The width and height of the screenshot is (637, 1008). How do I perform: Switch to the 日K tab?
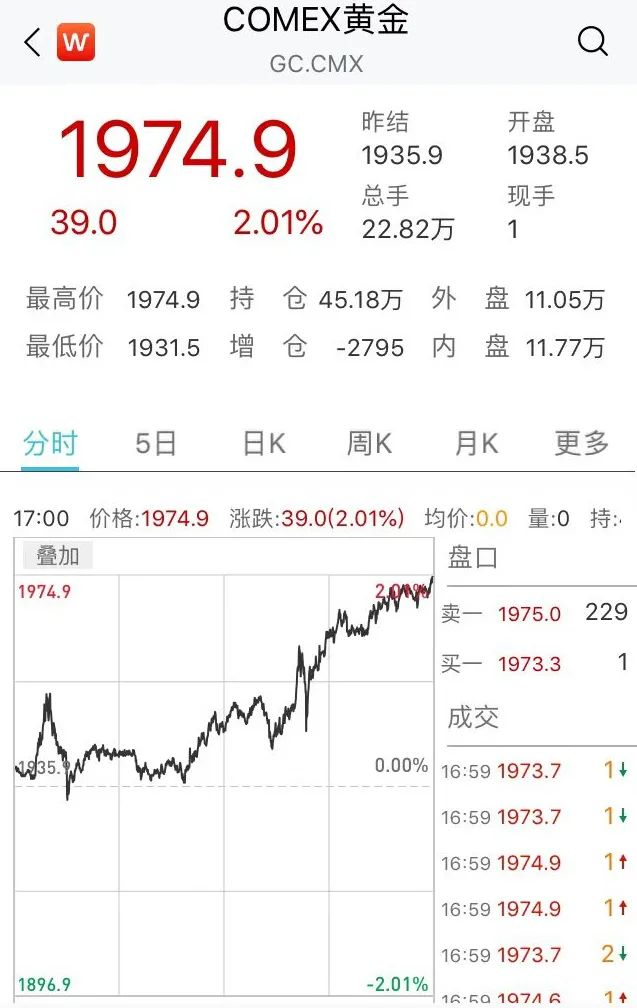pos(264,444)
